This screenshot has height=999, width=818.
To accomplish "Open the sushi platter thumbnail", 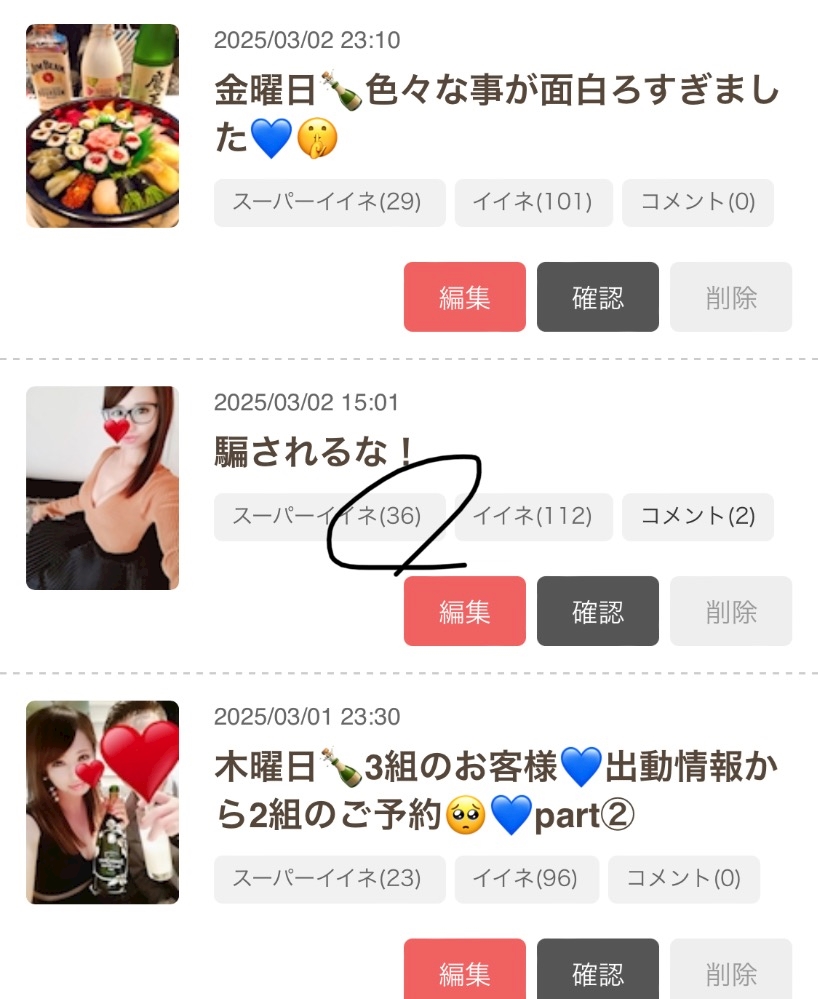I will (x=102, y=126).
